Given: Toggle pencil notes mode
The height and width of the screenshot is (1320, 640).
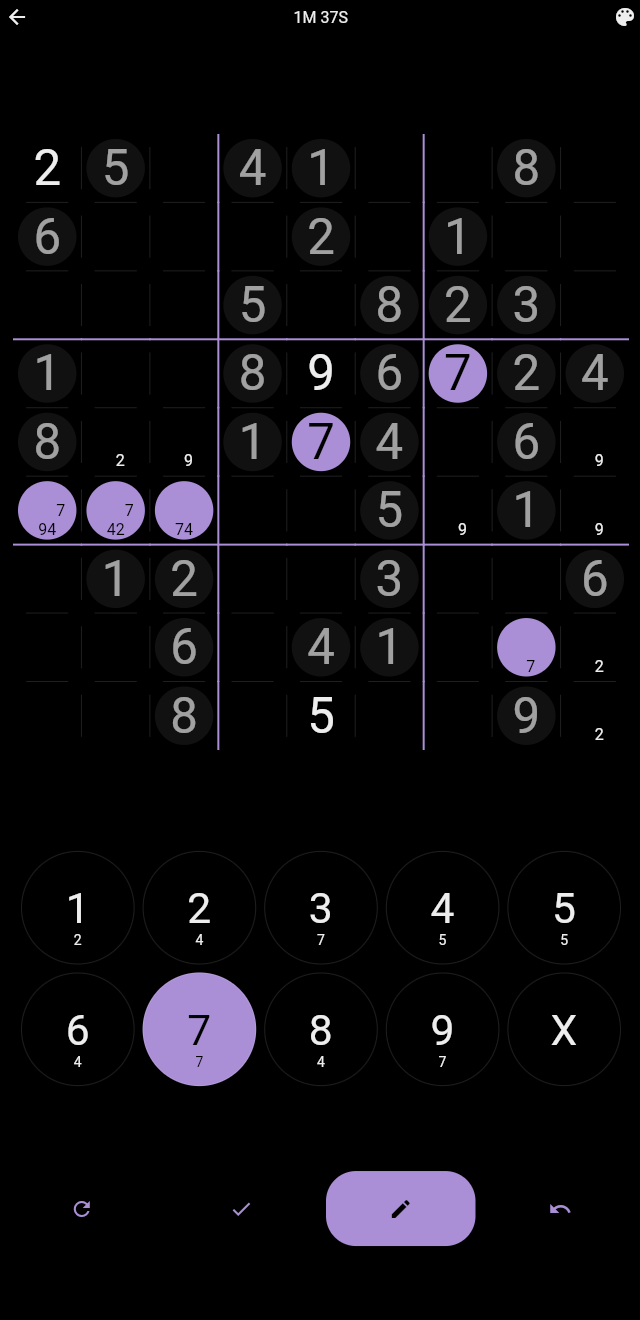Looking at the screenshot, I should pyautogui.click(x=400, y=1209).
